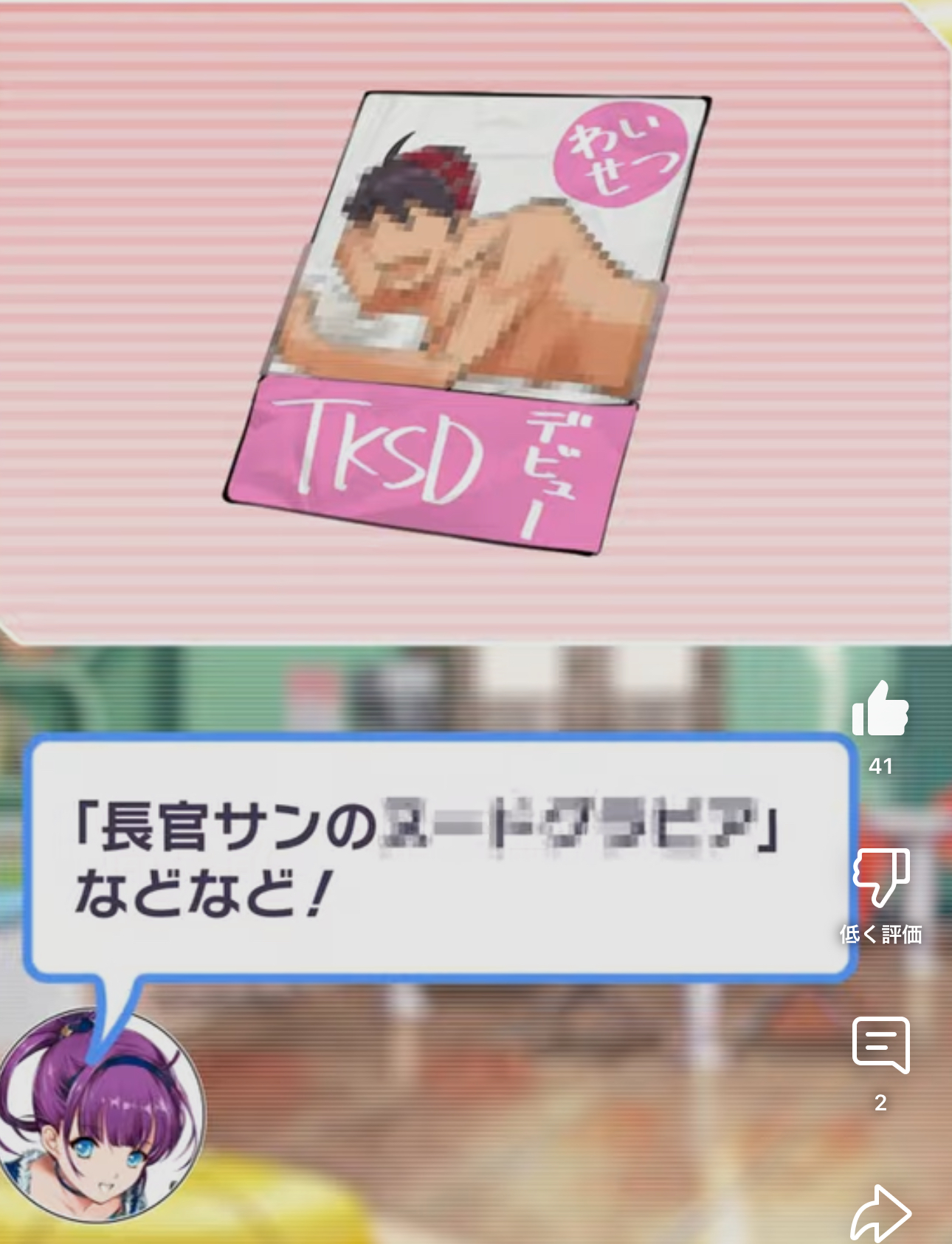Image resolution: width=952 pixels, height=1244 pixels.
Task: Share this short video
Action: coord(880,1213)
